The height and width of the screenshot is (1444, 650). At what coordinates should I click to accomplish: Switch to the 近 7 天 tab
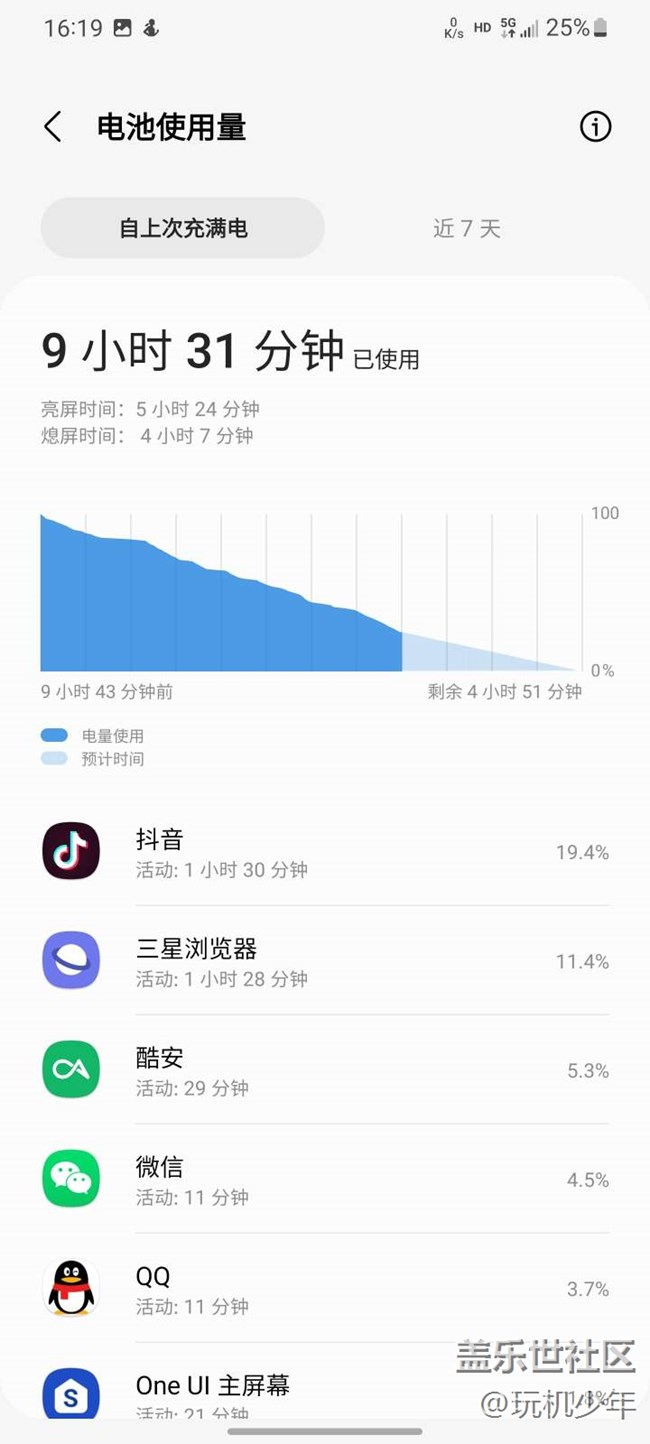pos(467,228)
